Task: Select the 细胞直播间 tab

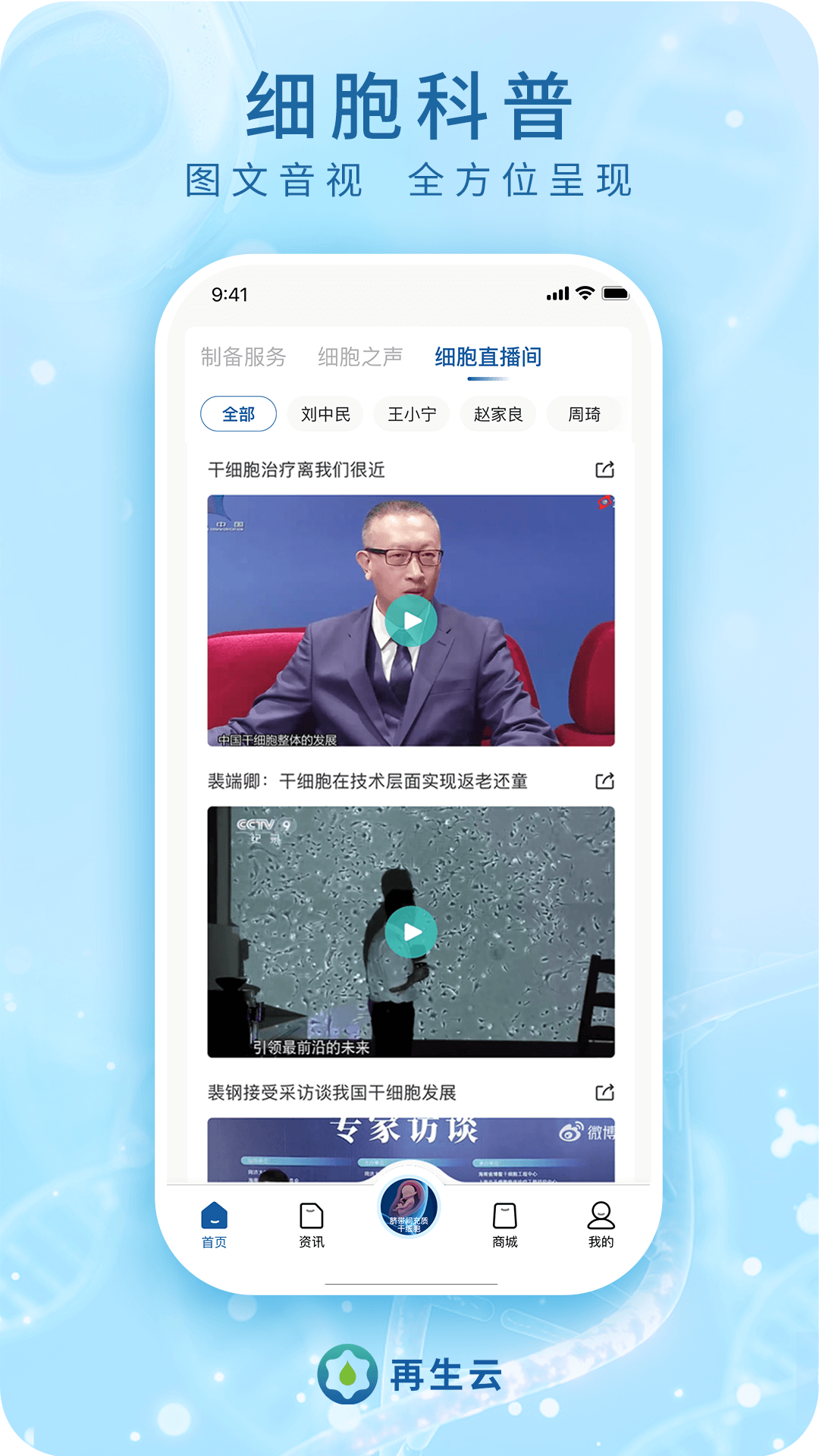Action: pyautogui.click(x=489, y=356)
